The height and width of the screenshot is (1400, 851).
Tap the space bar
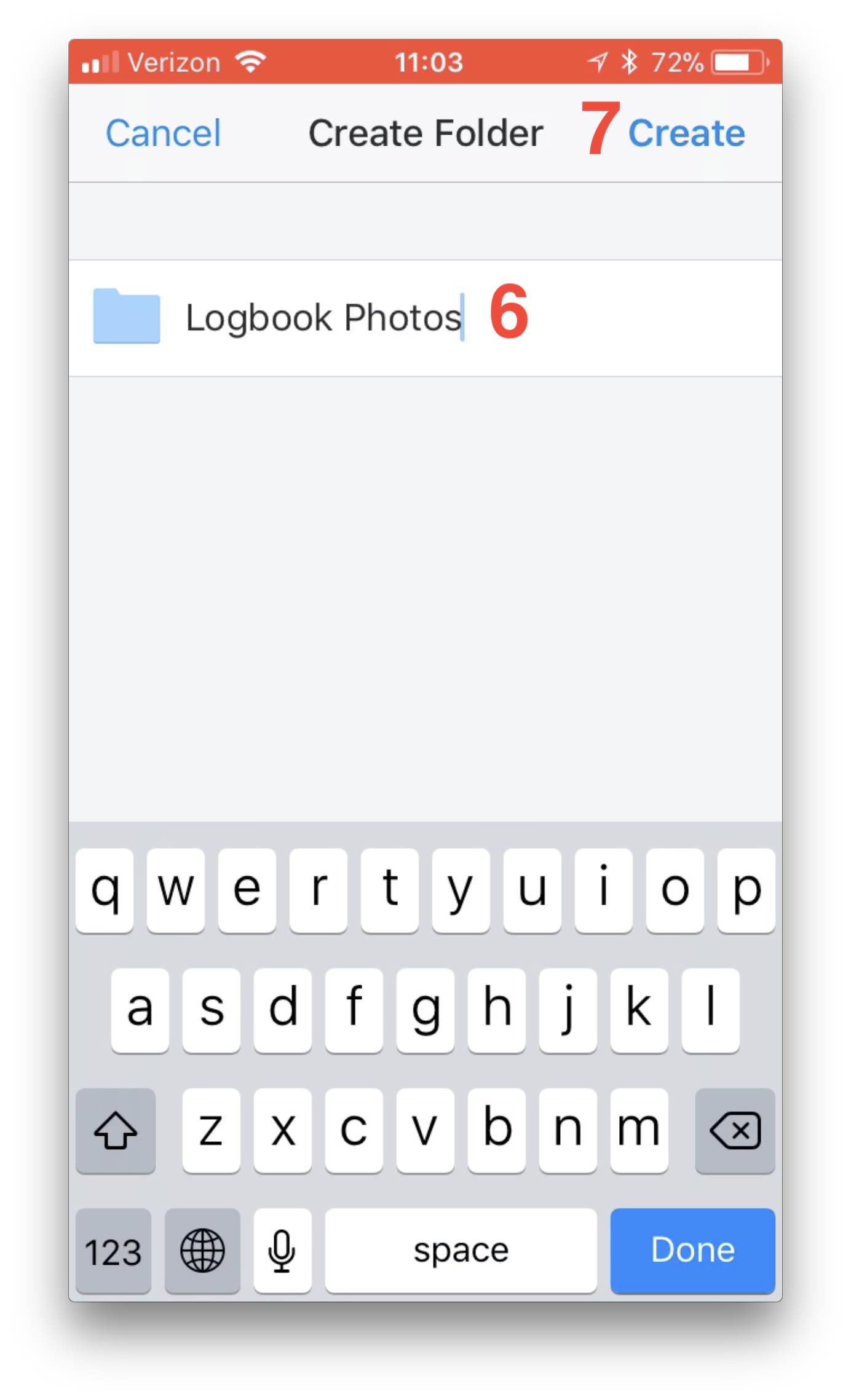tap(461, 1250)
